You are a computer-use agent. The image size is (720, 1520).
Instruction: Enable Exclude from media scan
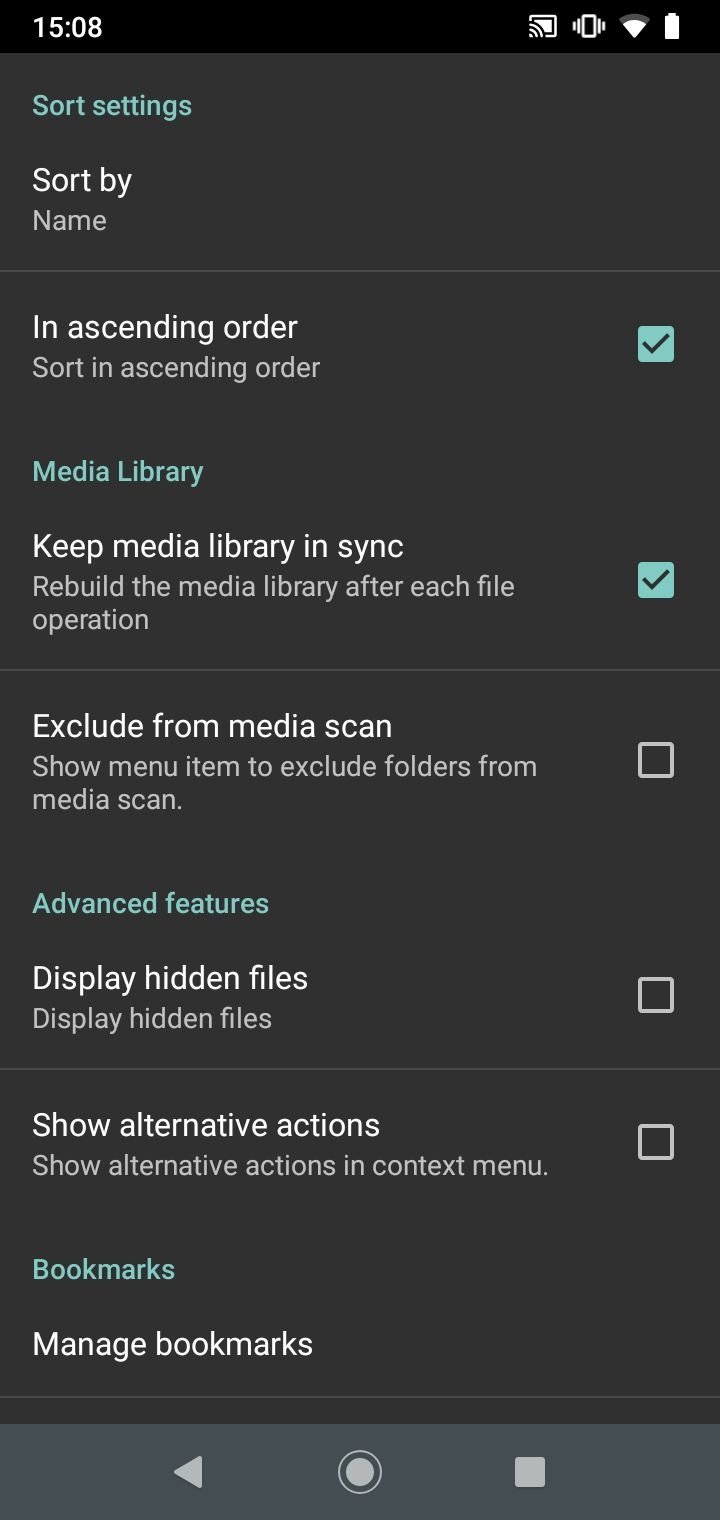656,760
